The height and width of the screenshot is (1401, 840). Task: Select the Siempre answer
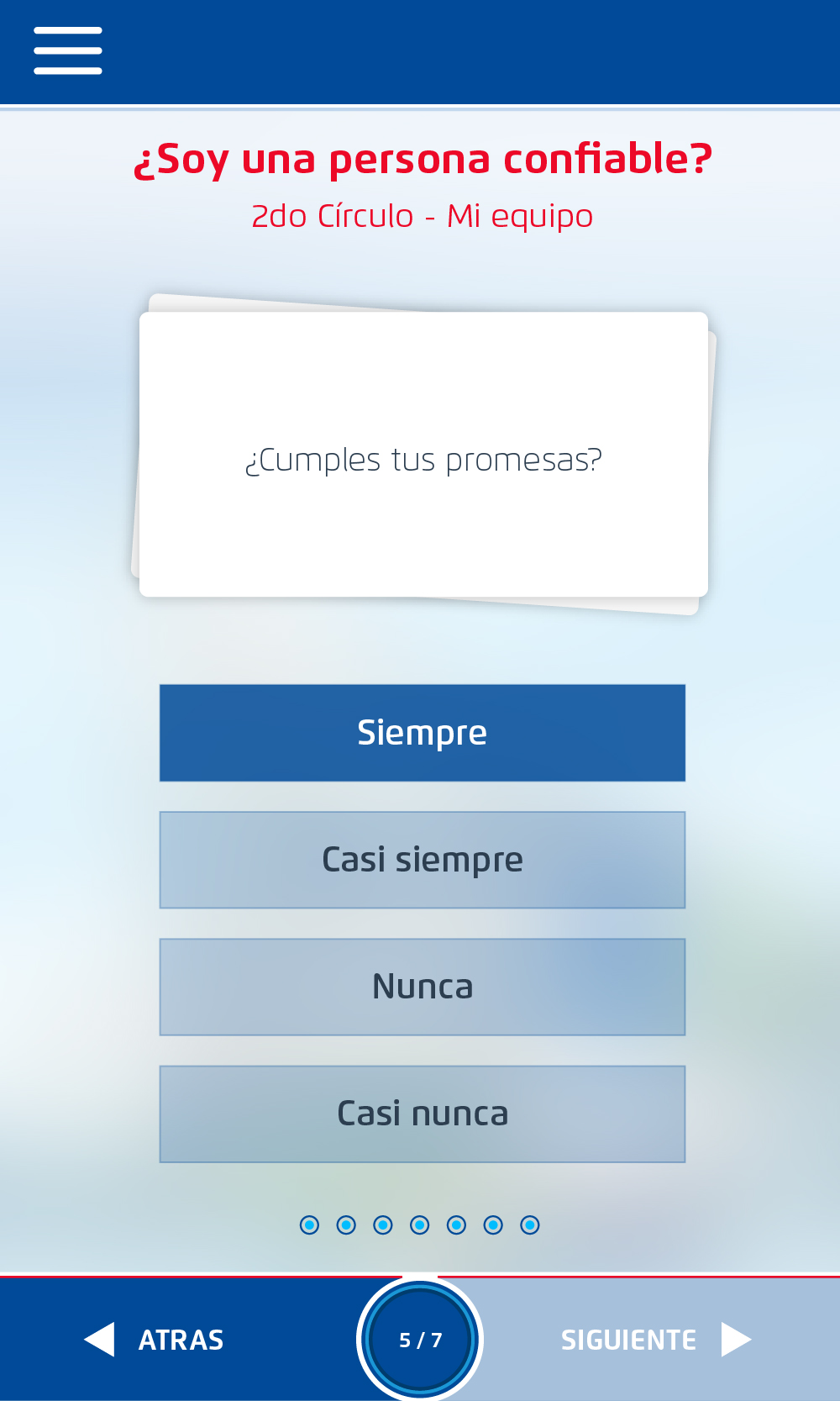point(422,733)
